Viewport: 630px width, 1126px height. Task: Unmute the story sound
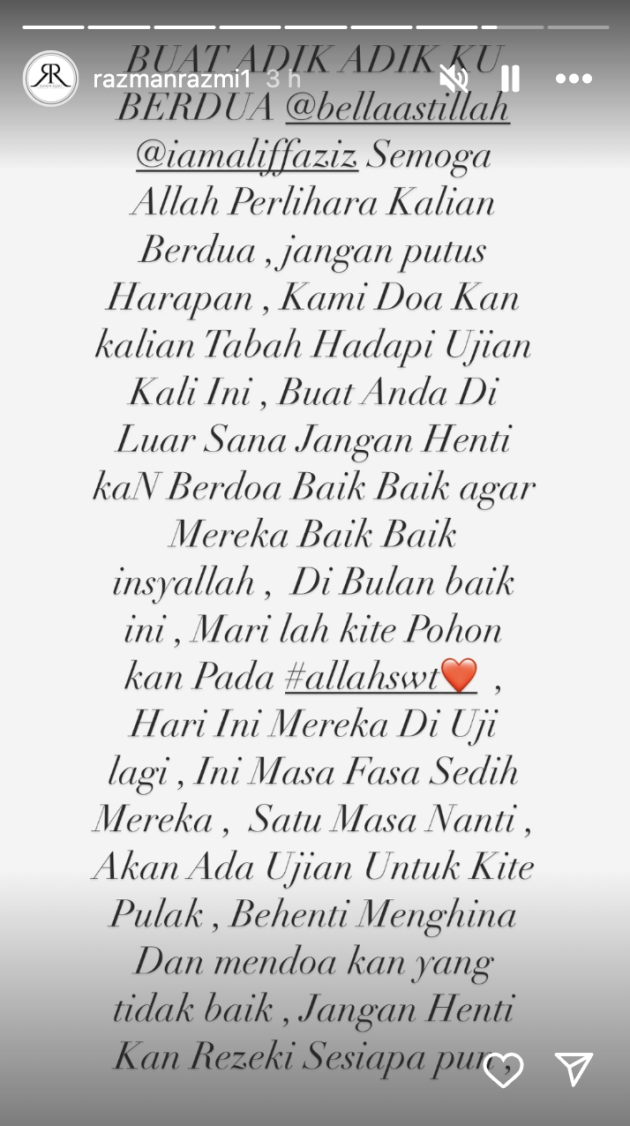pyautogui.click(x=453, y=78)
